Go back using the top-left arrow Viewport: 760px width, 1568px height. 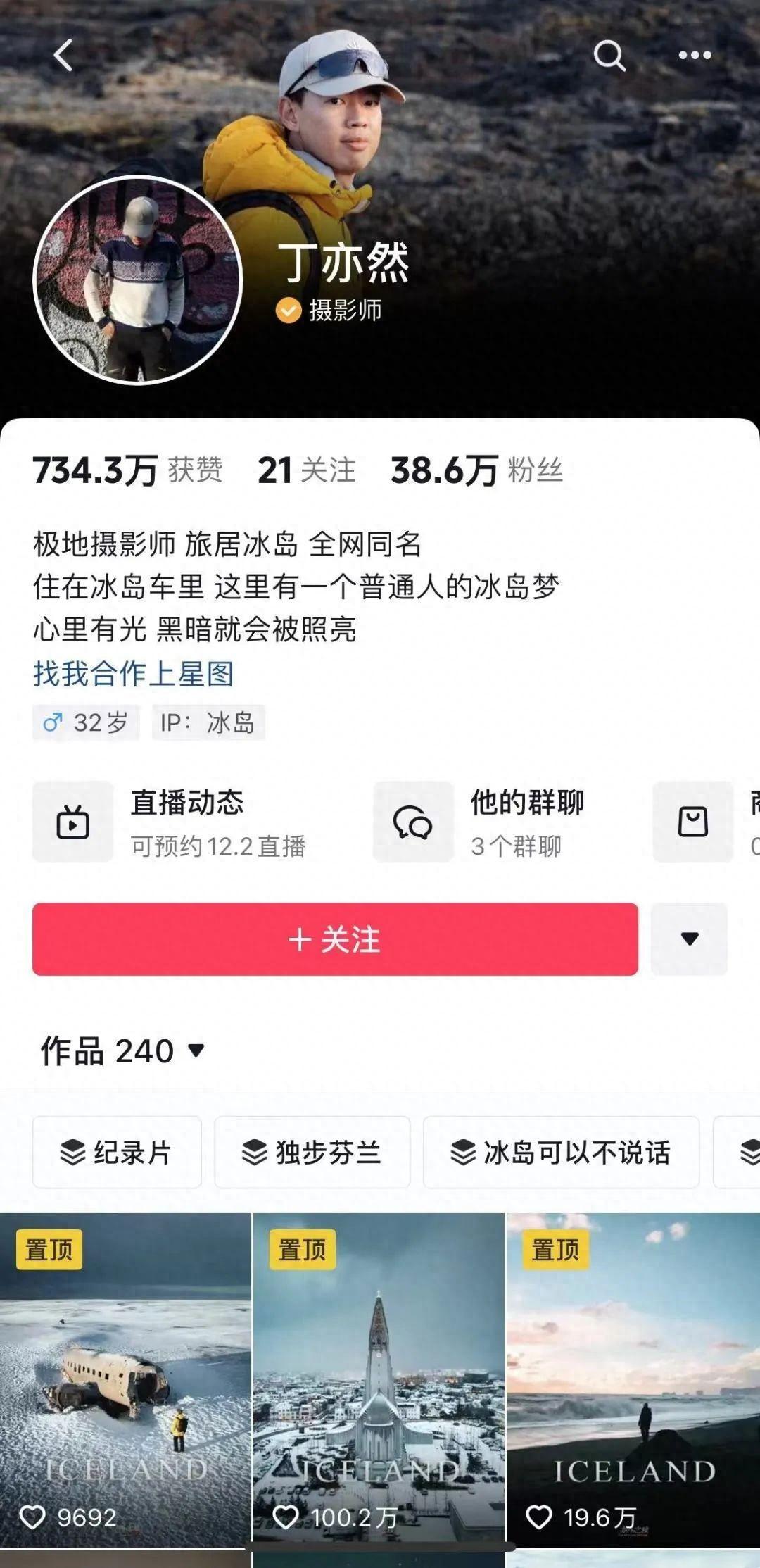[x=63, y=55]
